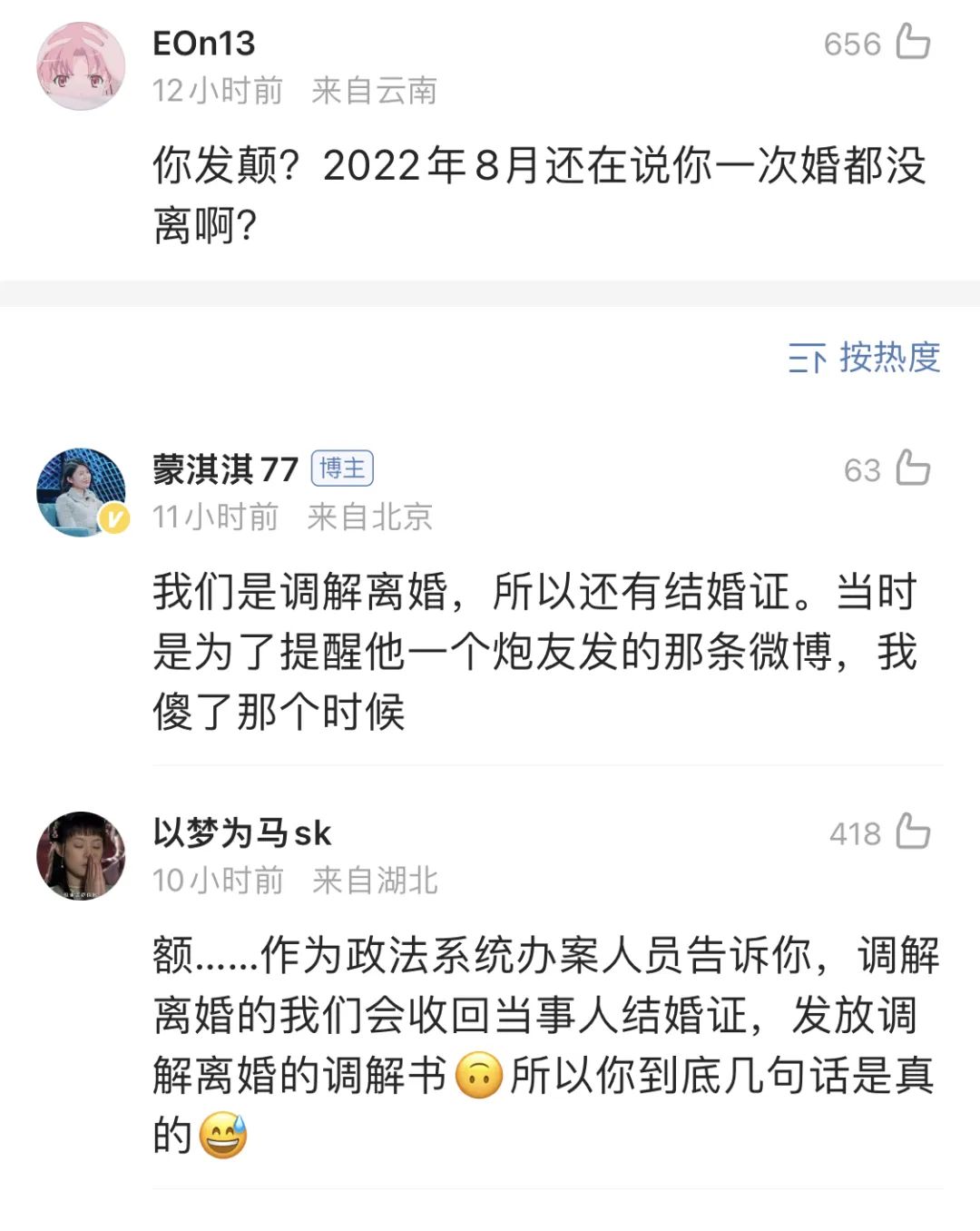This screenshot has height=1231, width=980.
Task: Like the comment by EOn13
Action: (x=912, y=42)
